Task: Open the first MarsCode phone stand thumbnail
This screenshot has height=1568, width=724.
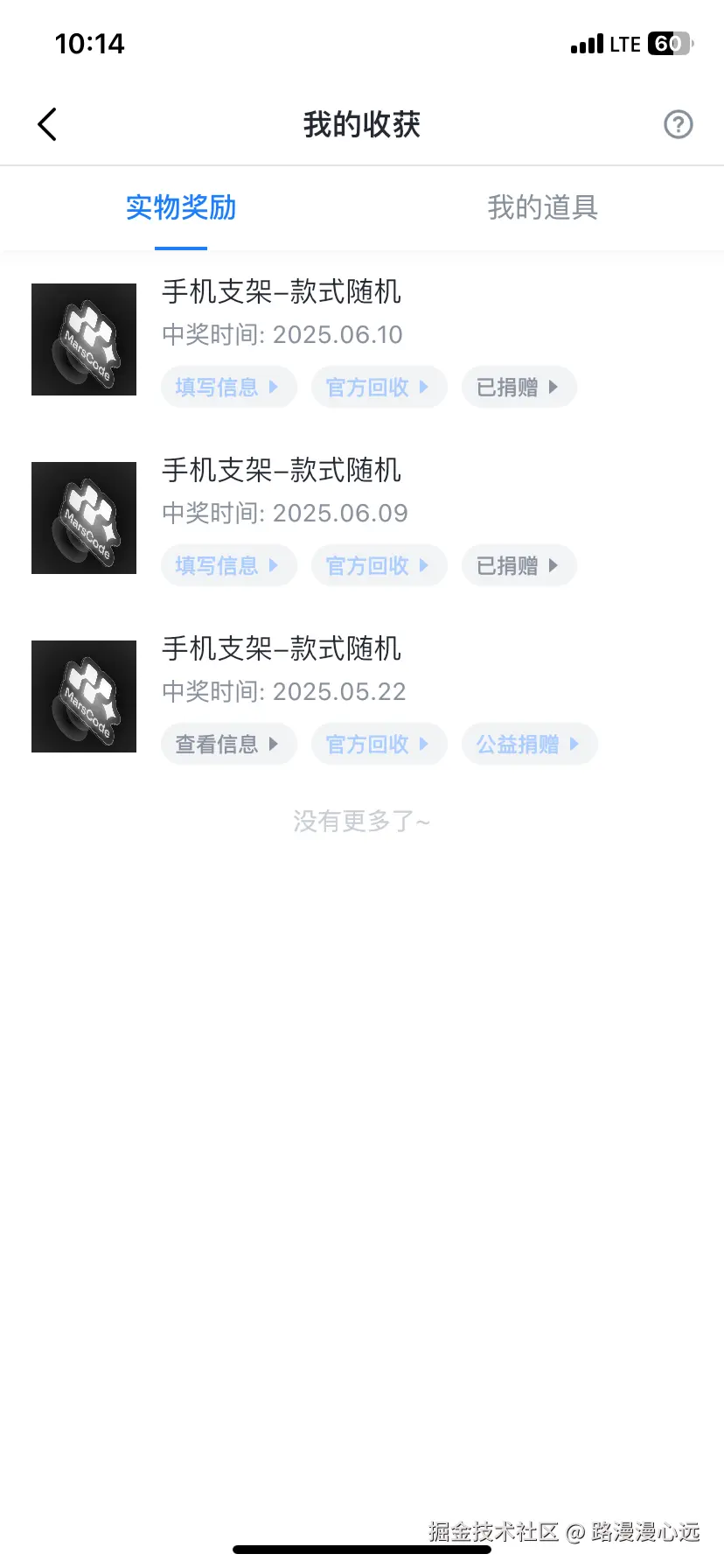Action: 84,339
